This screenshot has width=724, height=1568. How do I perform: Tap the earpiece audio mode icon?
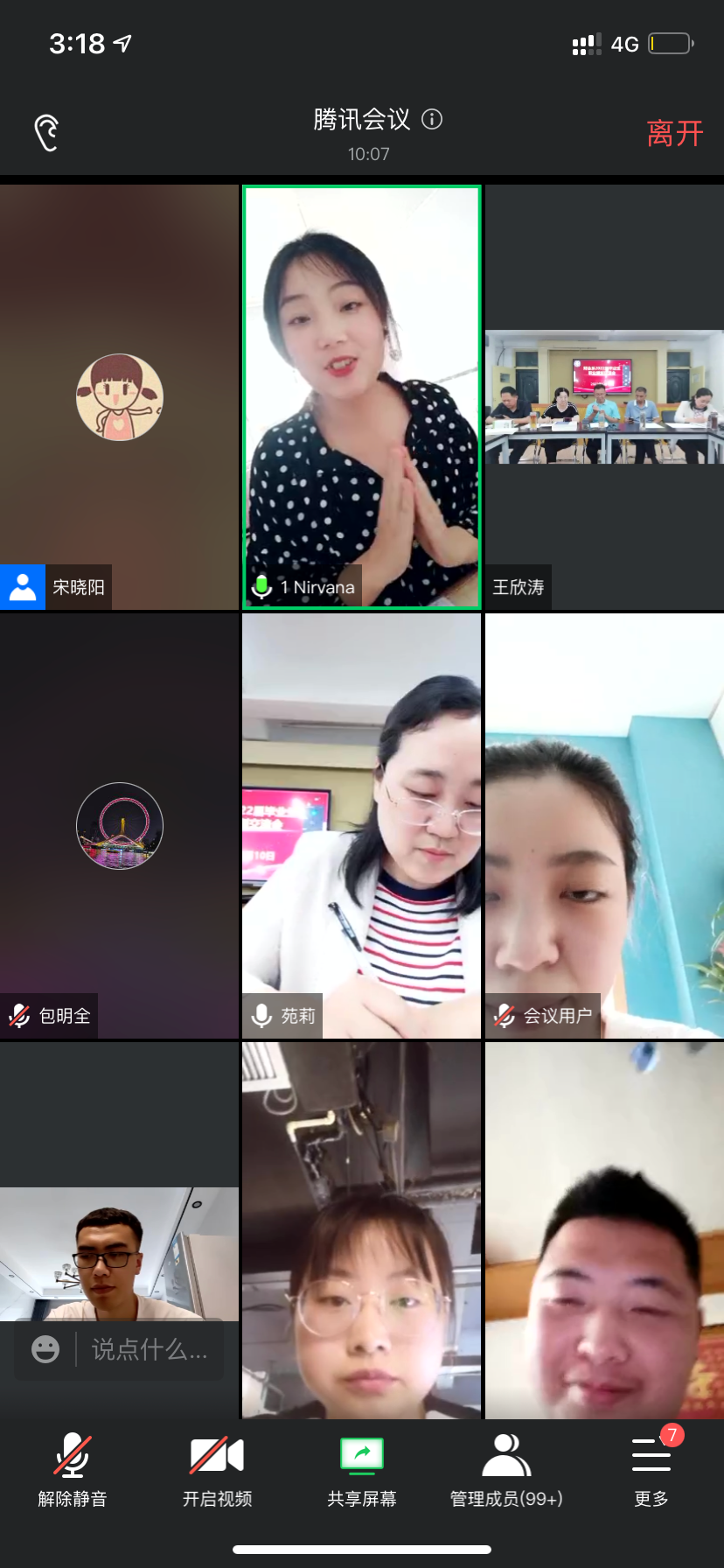click(x=46, y=133)
